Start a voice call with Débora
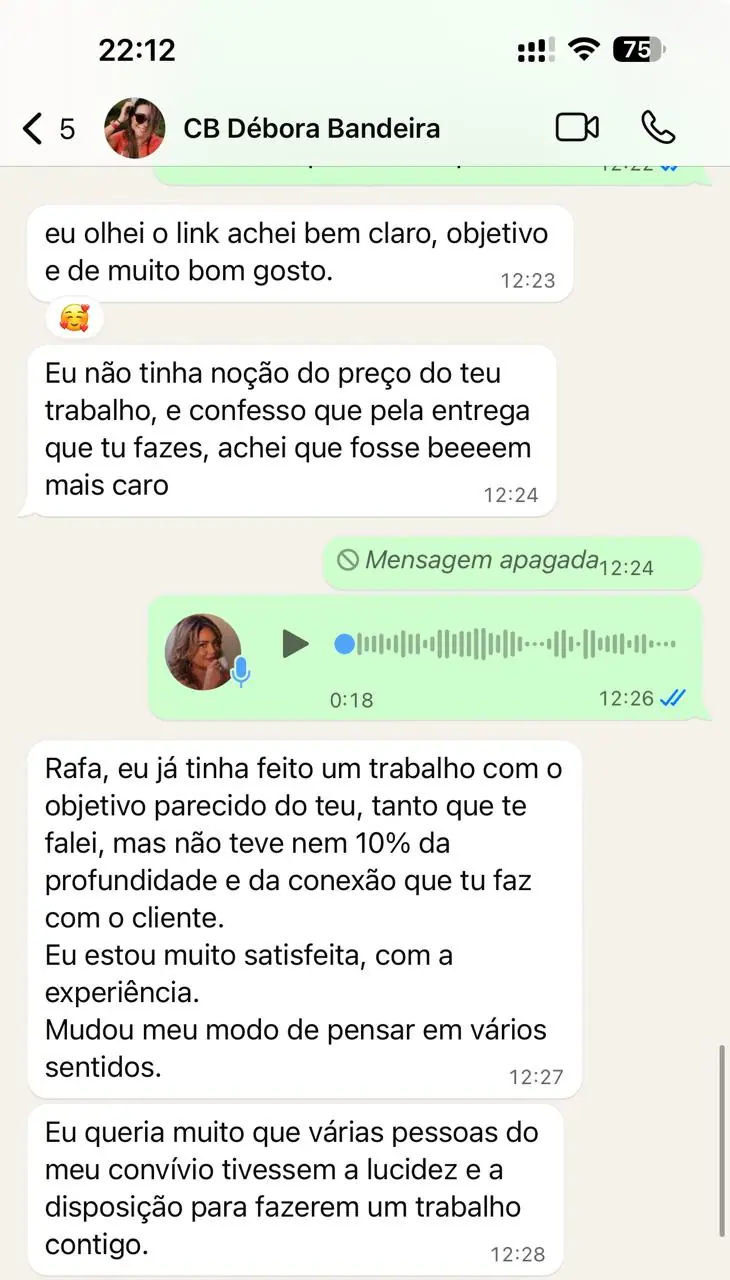730x1280 pixels. 658,128
